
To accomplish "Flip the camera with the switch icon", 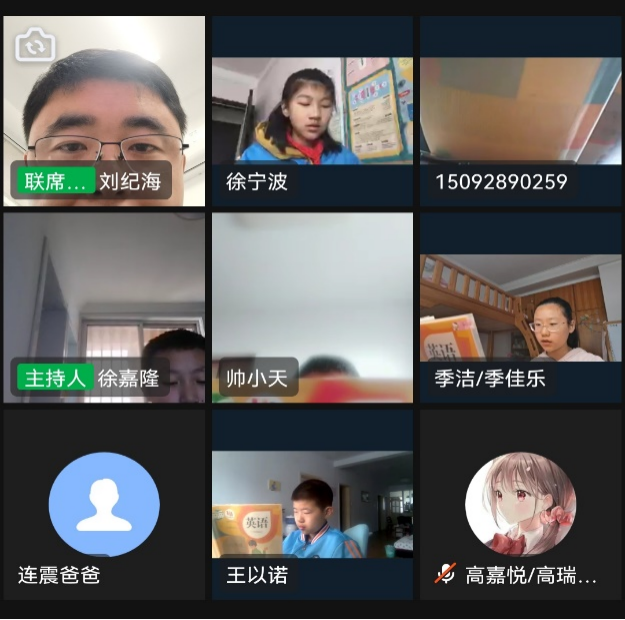I will click(36, 44).
